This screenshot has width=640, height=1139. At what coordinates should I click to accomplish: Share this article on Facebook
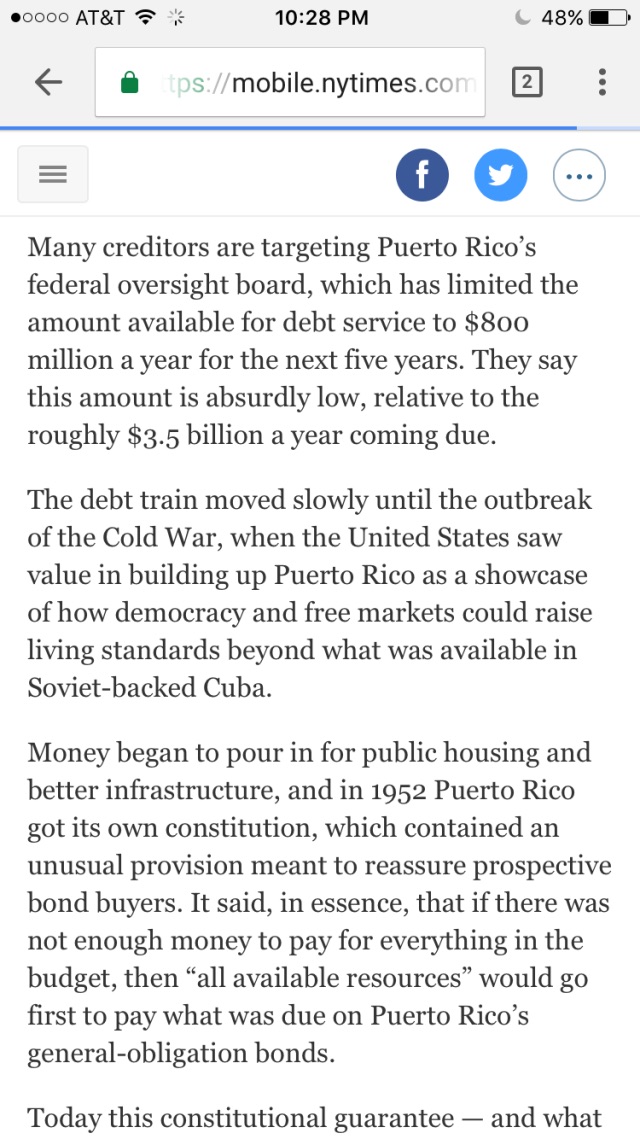[x=422, y=175]
